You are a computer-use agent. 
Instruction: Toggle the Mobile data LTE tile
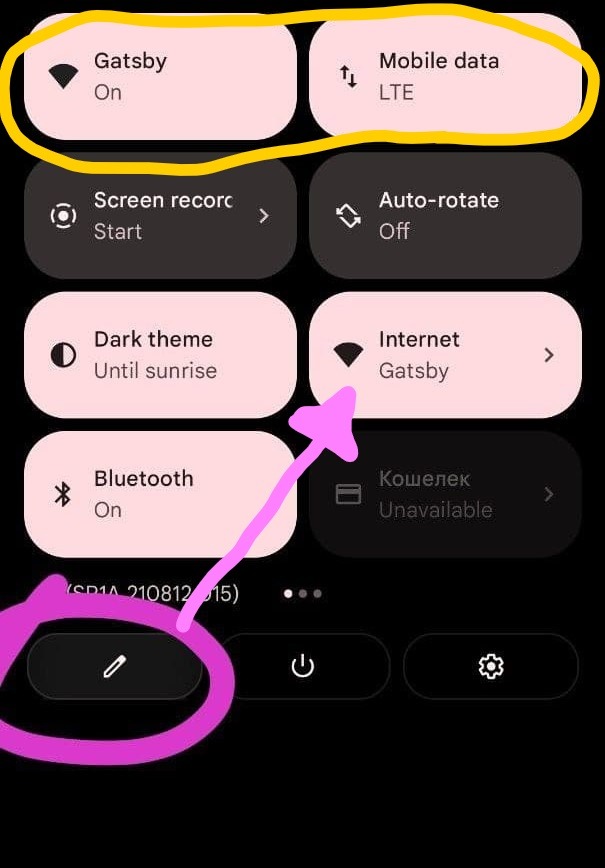445,77
